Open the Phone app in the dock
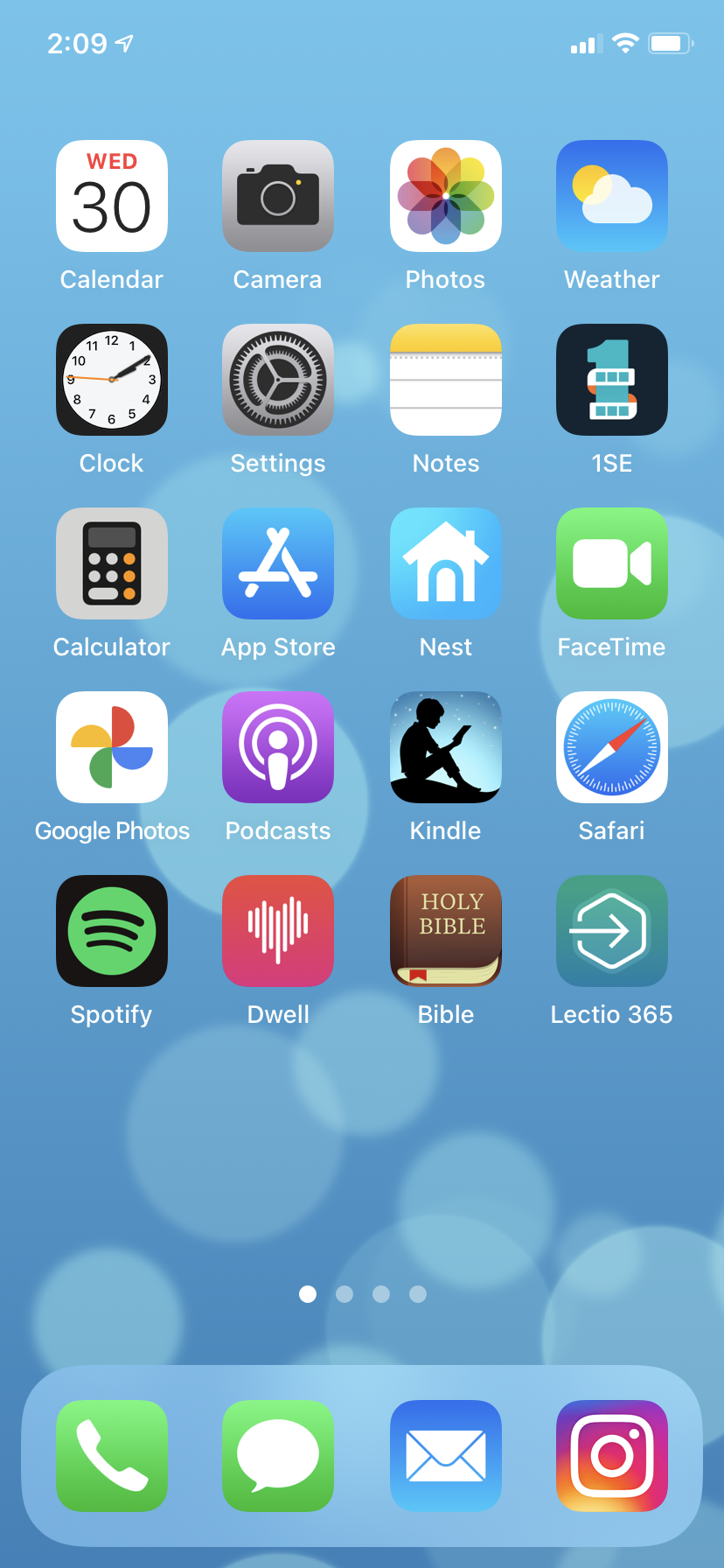Viewport: 724px width, 1568px height. [x=112, y=1456]
